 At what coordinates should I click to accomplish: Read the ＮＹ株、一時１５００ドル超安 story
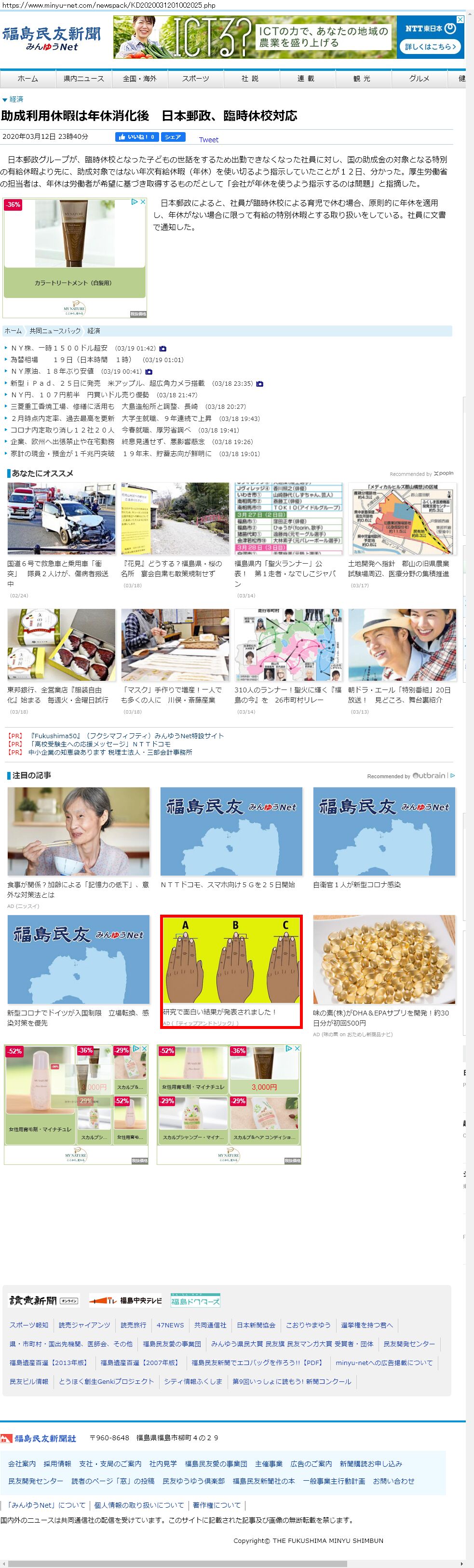click(59, 348)
